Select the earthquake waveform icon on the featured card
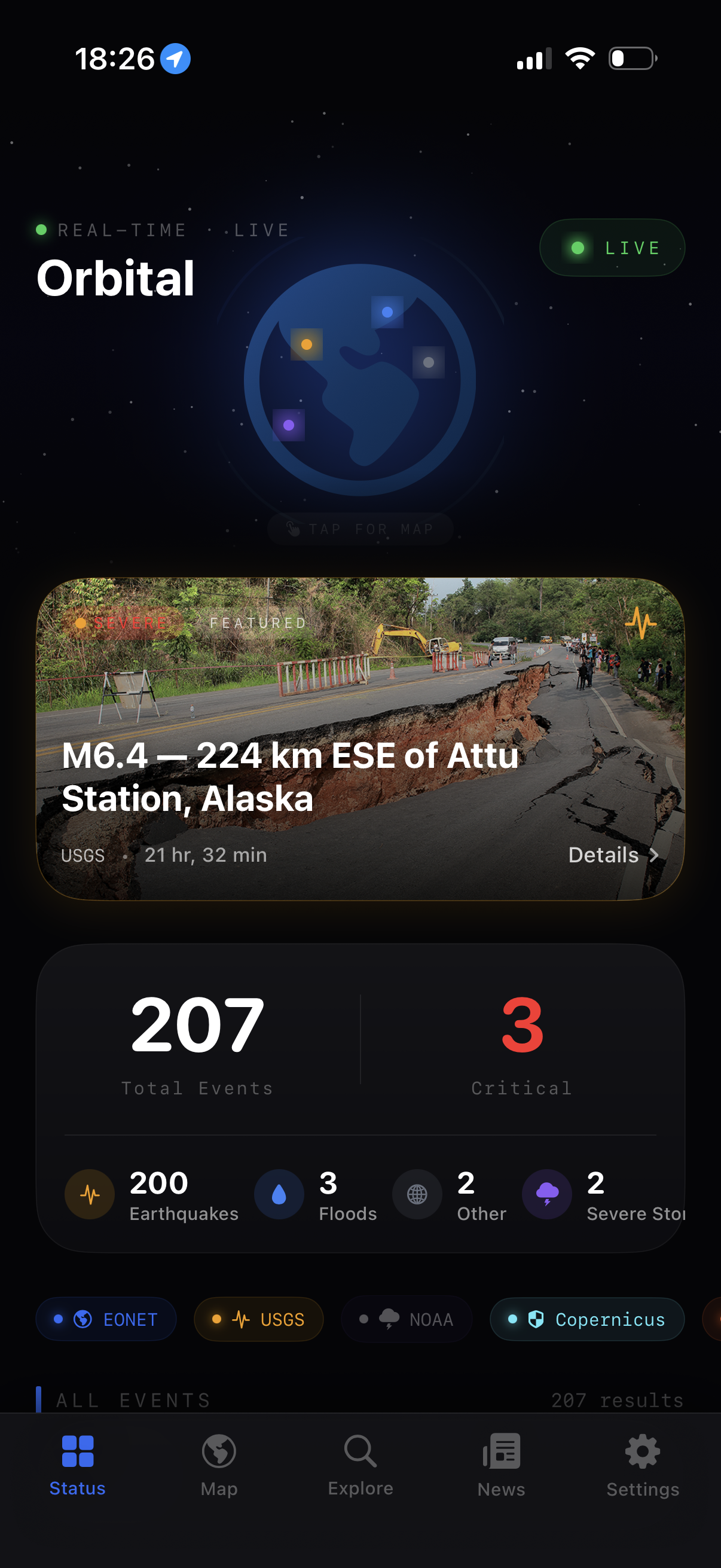 click(642, 622)
